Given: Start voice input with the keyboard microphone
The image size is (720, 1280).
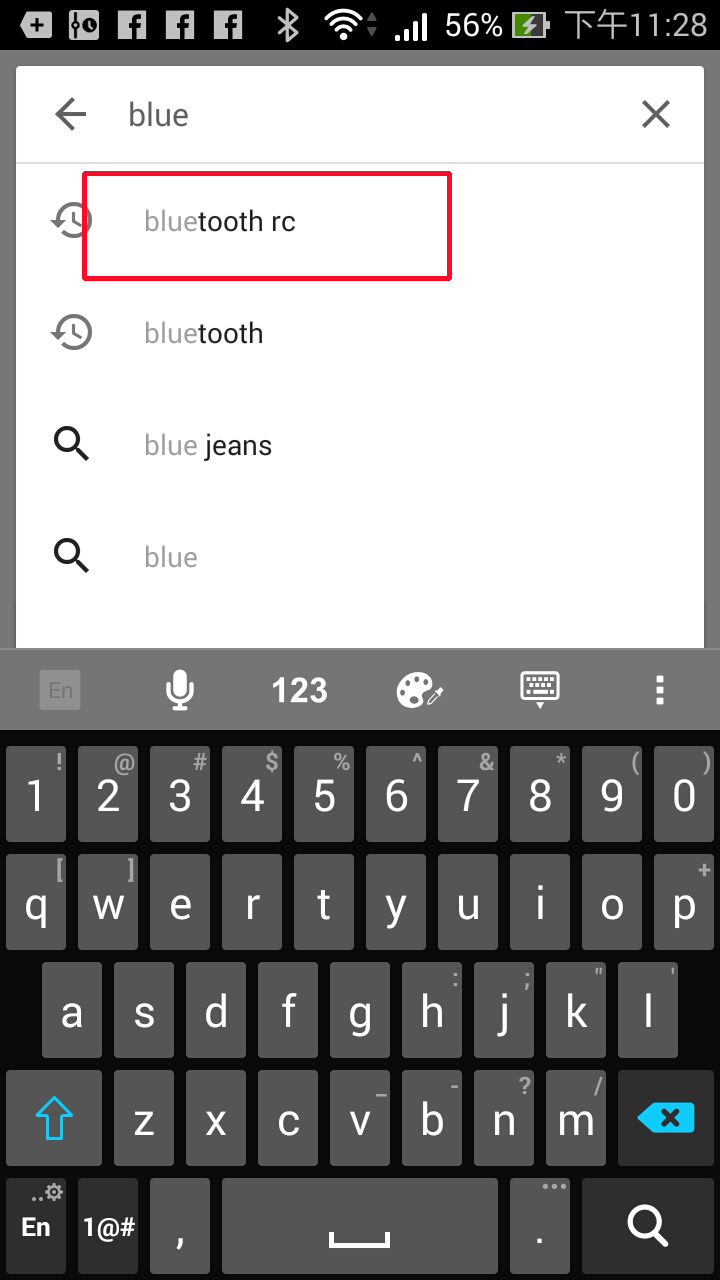Looking at the screenshot, I should [x=180, y=690].
